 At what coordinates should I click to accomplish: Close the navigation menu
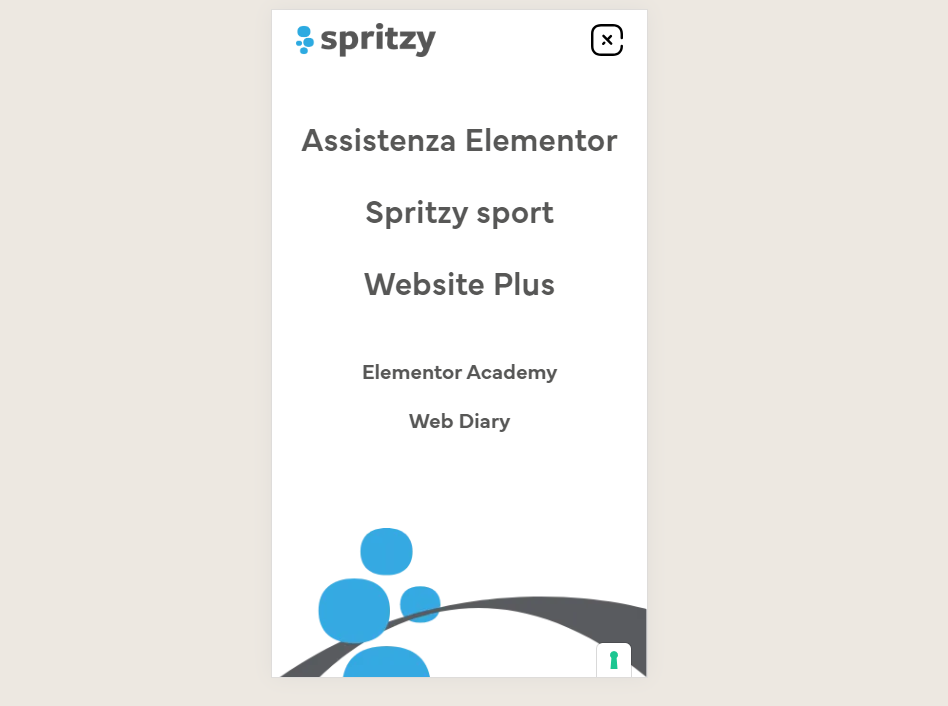click(606, 40)
